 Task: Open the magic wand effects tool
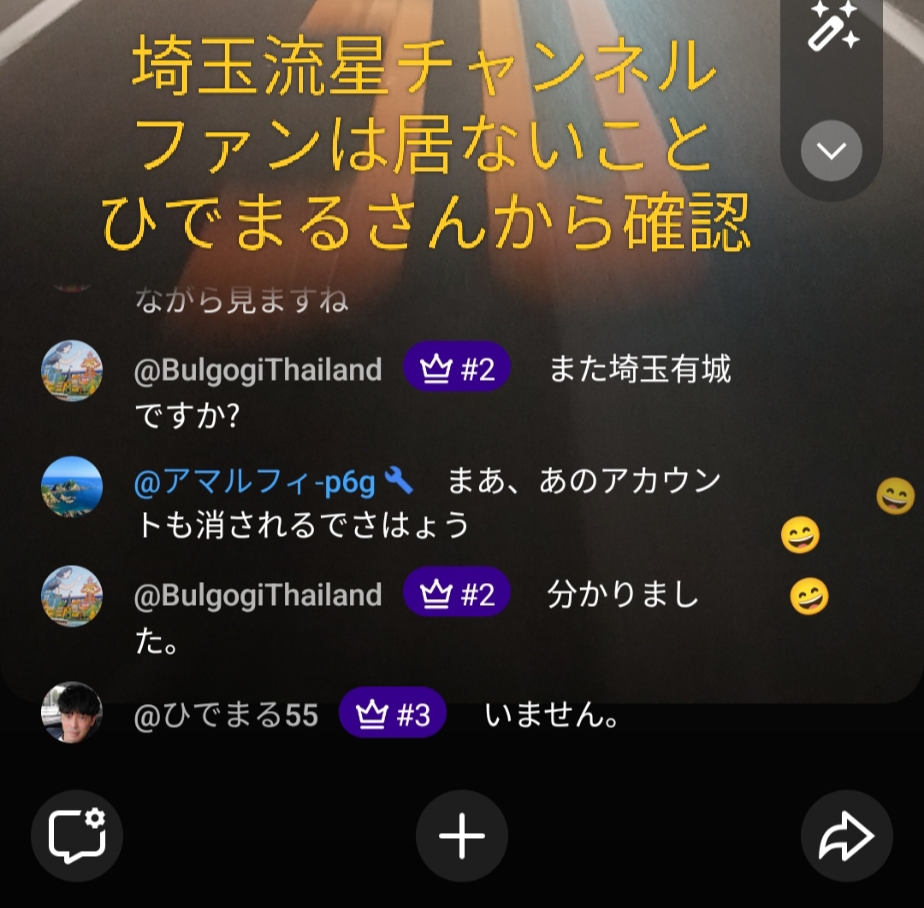[833, 26]
